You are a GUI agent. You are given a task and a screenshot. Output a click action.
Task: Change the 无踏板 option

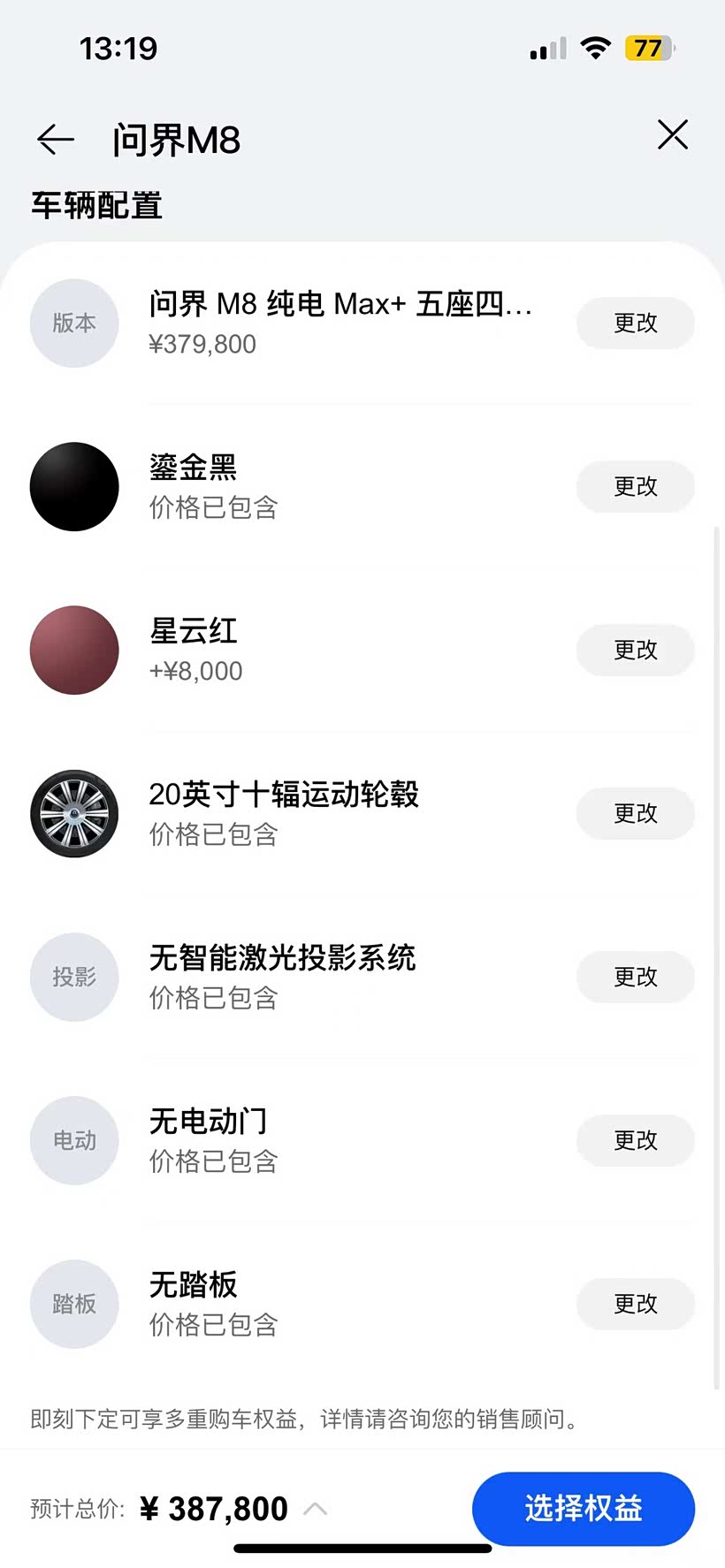(x=635, y=1305)
